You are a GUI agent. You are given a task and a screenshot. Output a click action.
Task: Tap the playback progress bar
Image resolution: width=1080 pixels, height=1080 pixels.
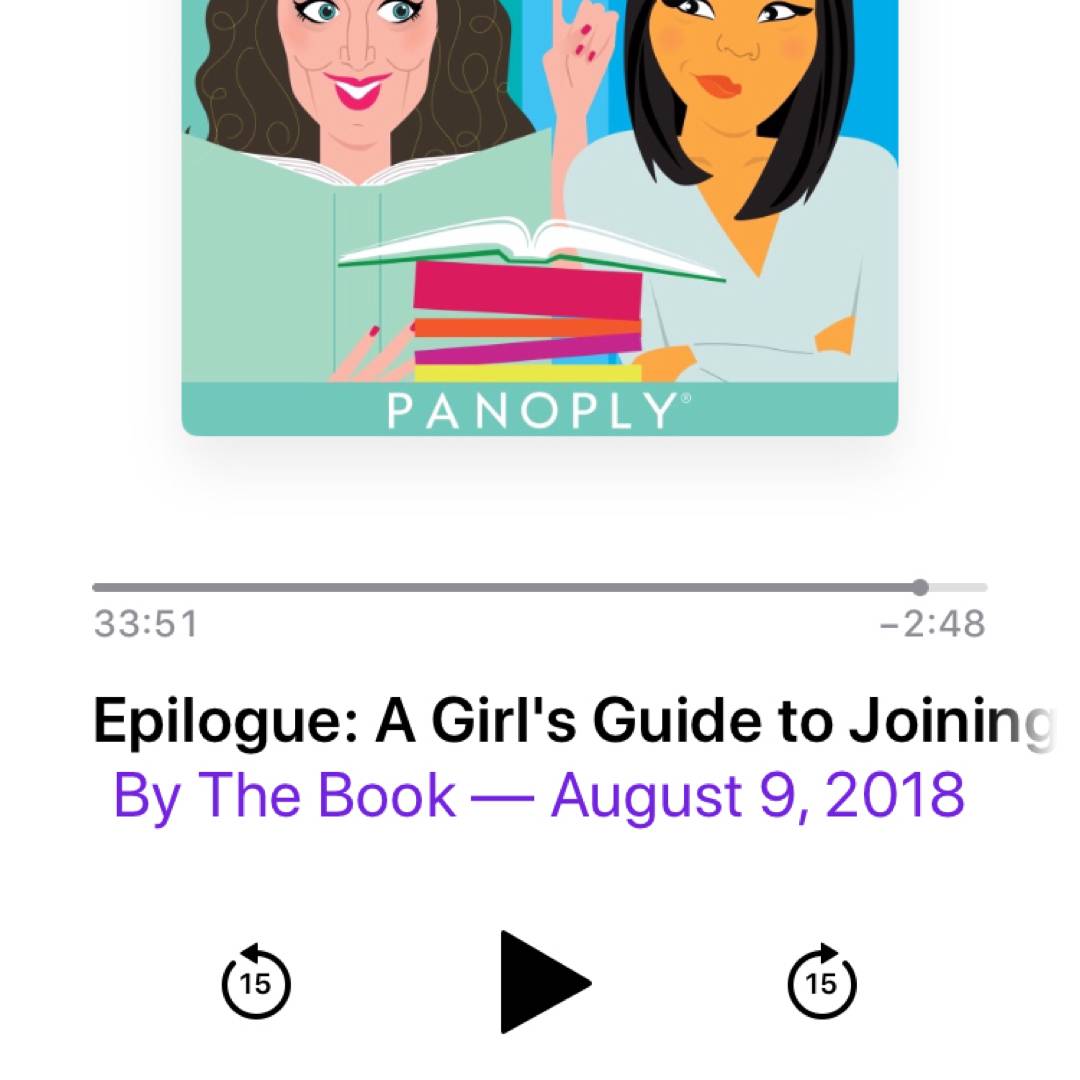click(x=539, y=588)
